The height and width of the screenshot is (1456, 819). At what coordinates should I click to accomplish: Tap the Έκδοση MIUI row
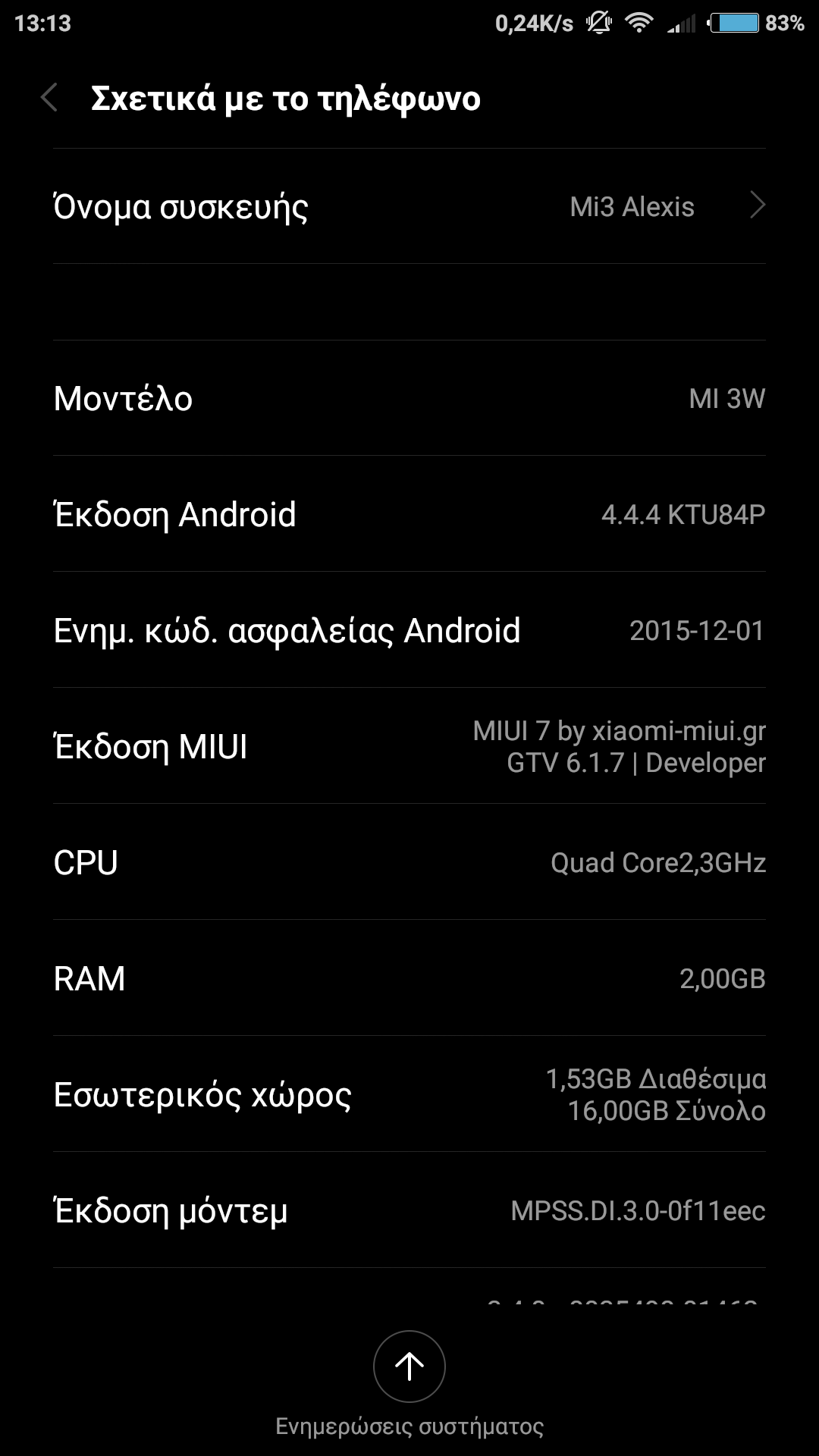[x=409, y=746]
